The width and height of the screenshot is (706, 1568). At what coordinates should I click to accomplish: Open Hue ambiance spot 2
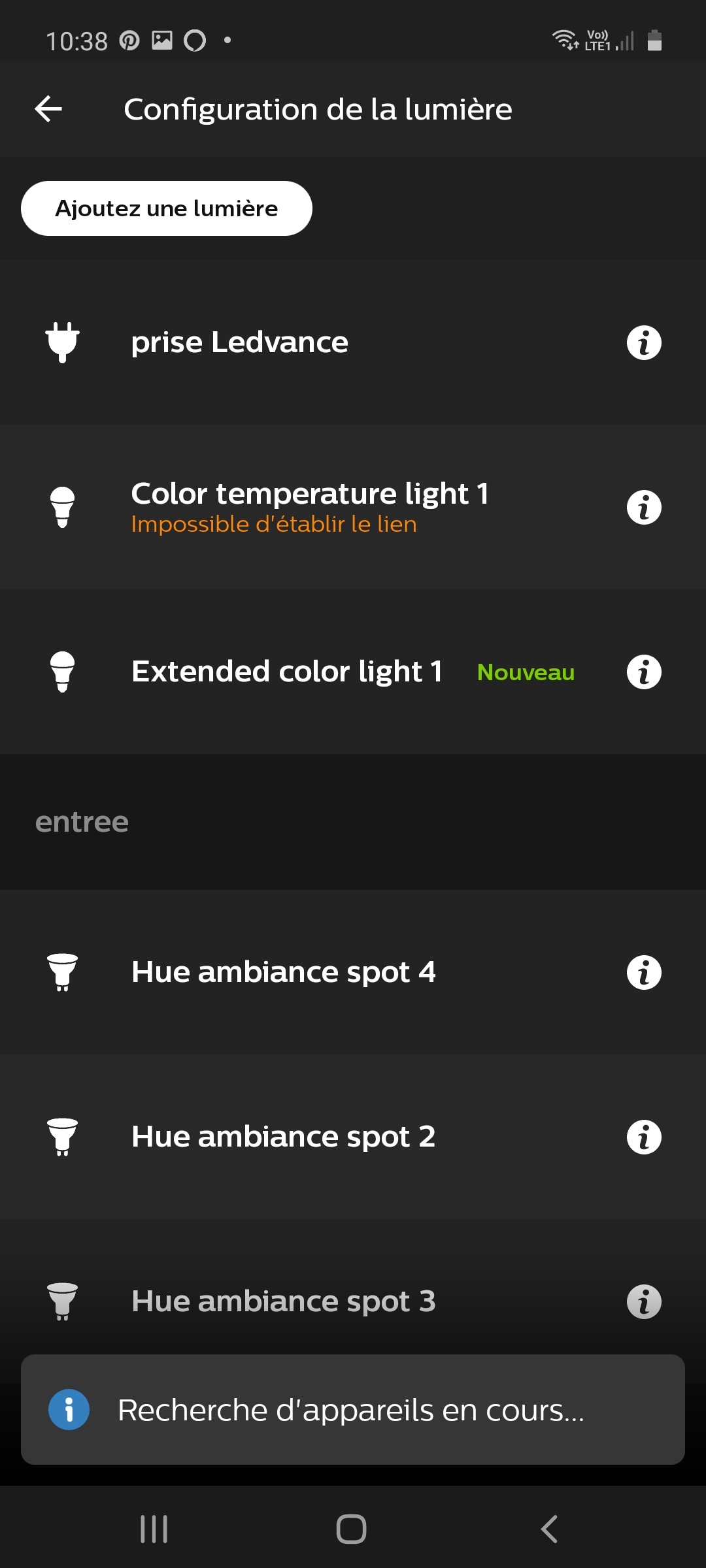pos(353,1137)
